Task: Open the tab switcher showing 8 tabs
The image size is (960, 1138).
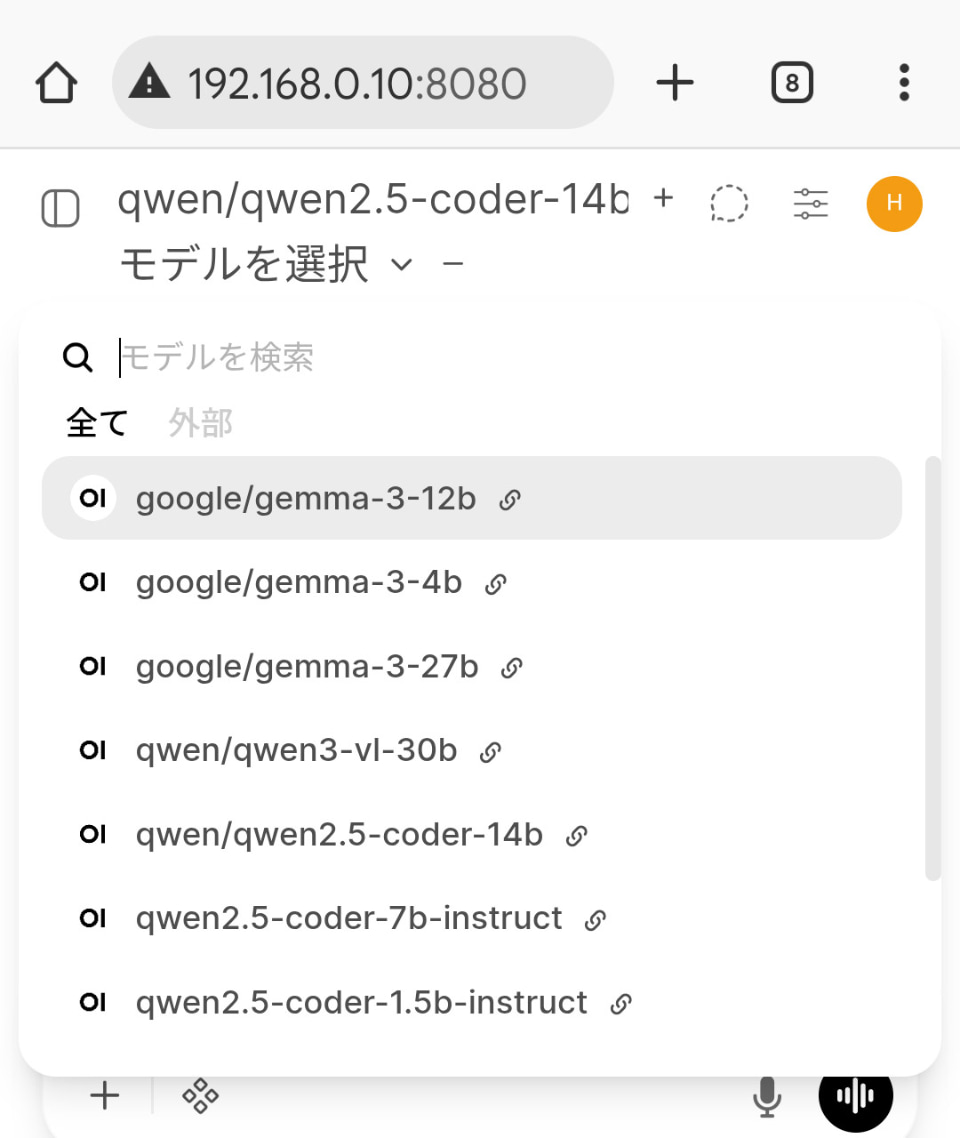Action: (791, 83)
